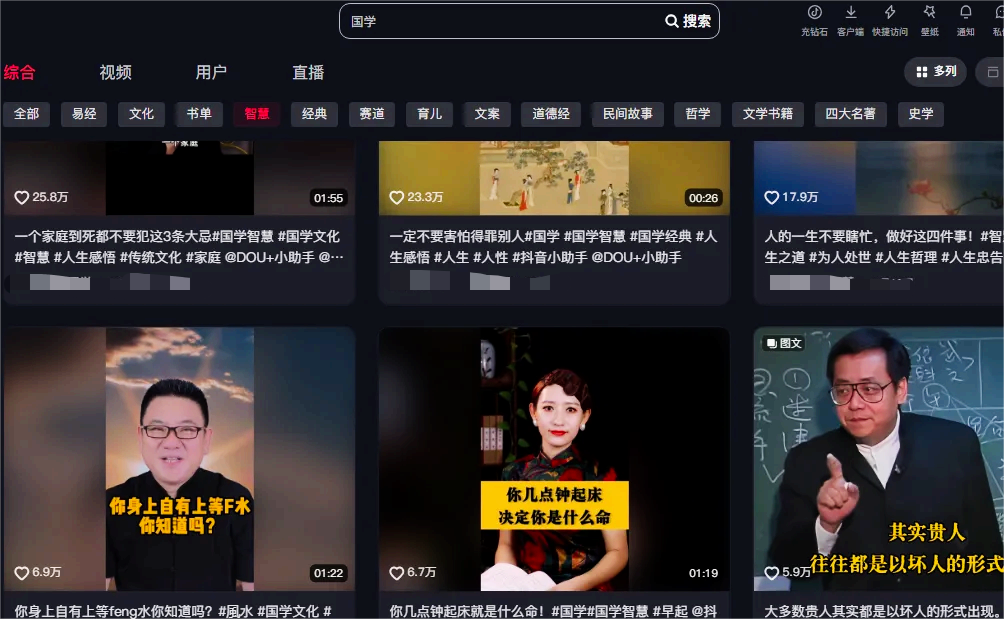Select the 民间故事 filter chip
This screenshot has height=619, width=1004.
(x=628, y=114)
